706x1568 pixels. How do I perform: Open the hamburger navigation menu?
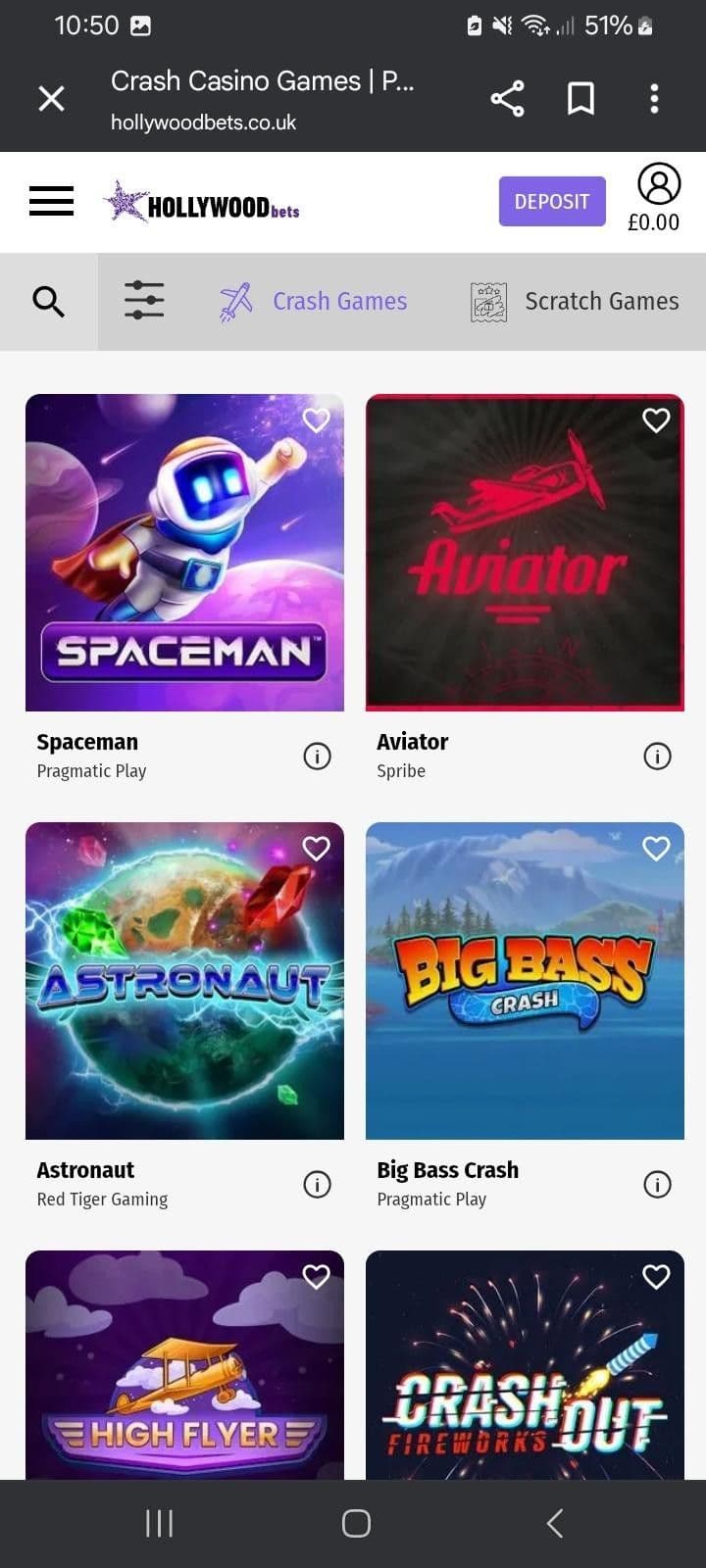51,201
